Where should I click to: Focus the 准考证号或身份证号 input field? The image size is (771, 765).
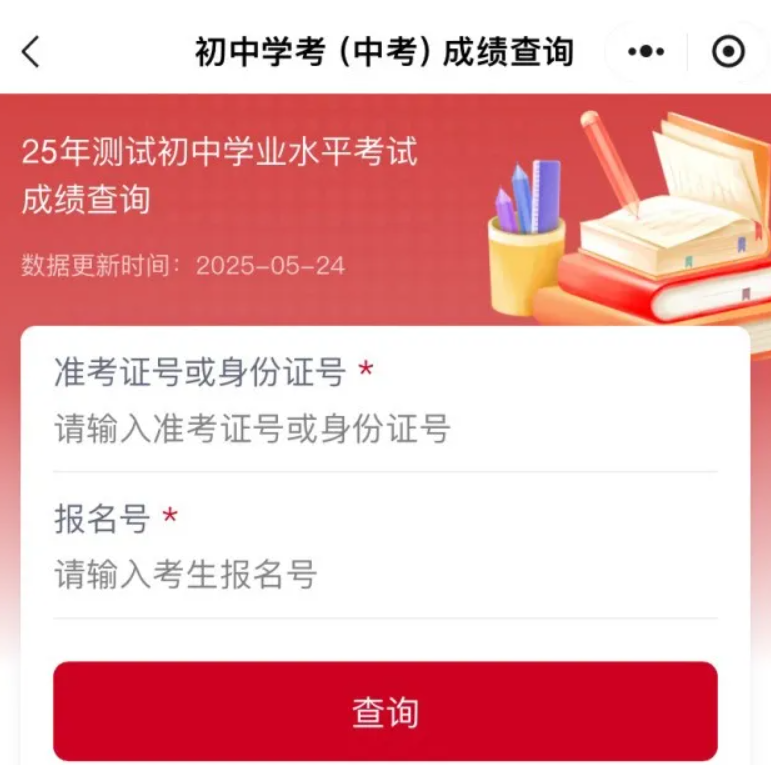[x=384, y=429]
